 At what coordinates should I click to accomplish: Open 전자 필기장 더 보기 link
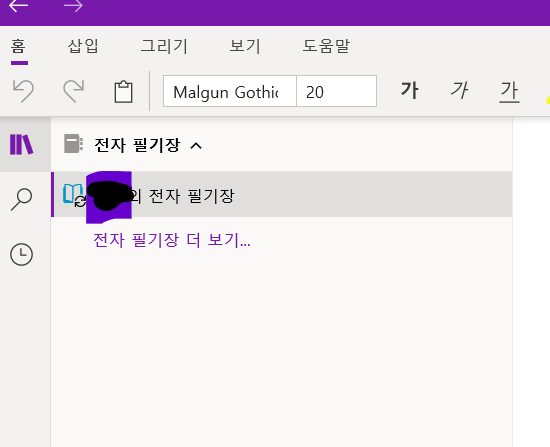(x=172, y=240)
